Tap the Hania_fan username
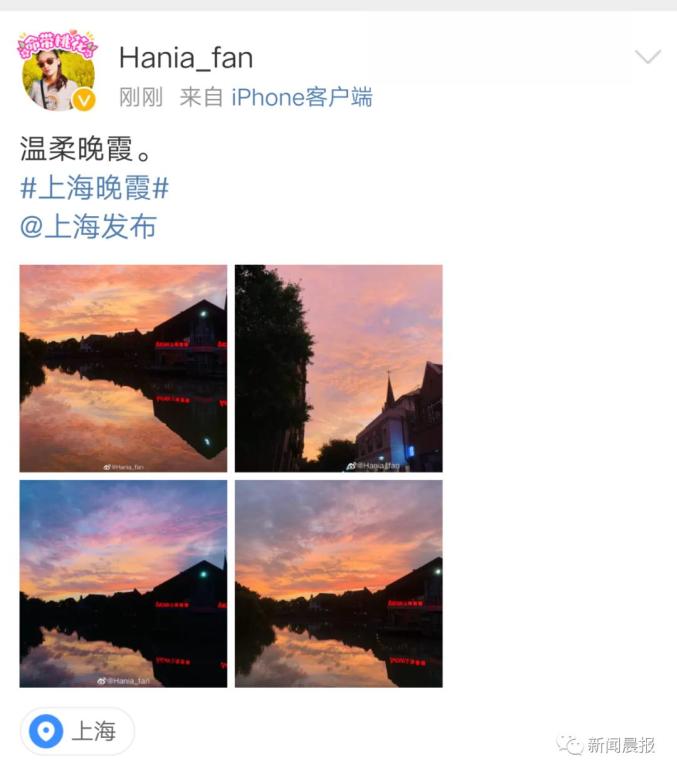 (x=185, y=57)
